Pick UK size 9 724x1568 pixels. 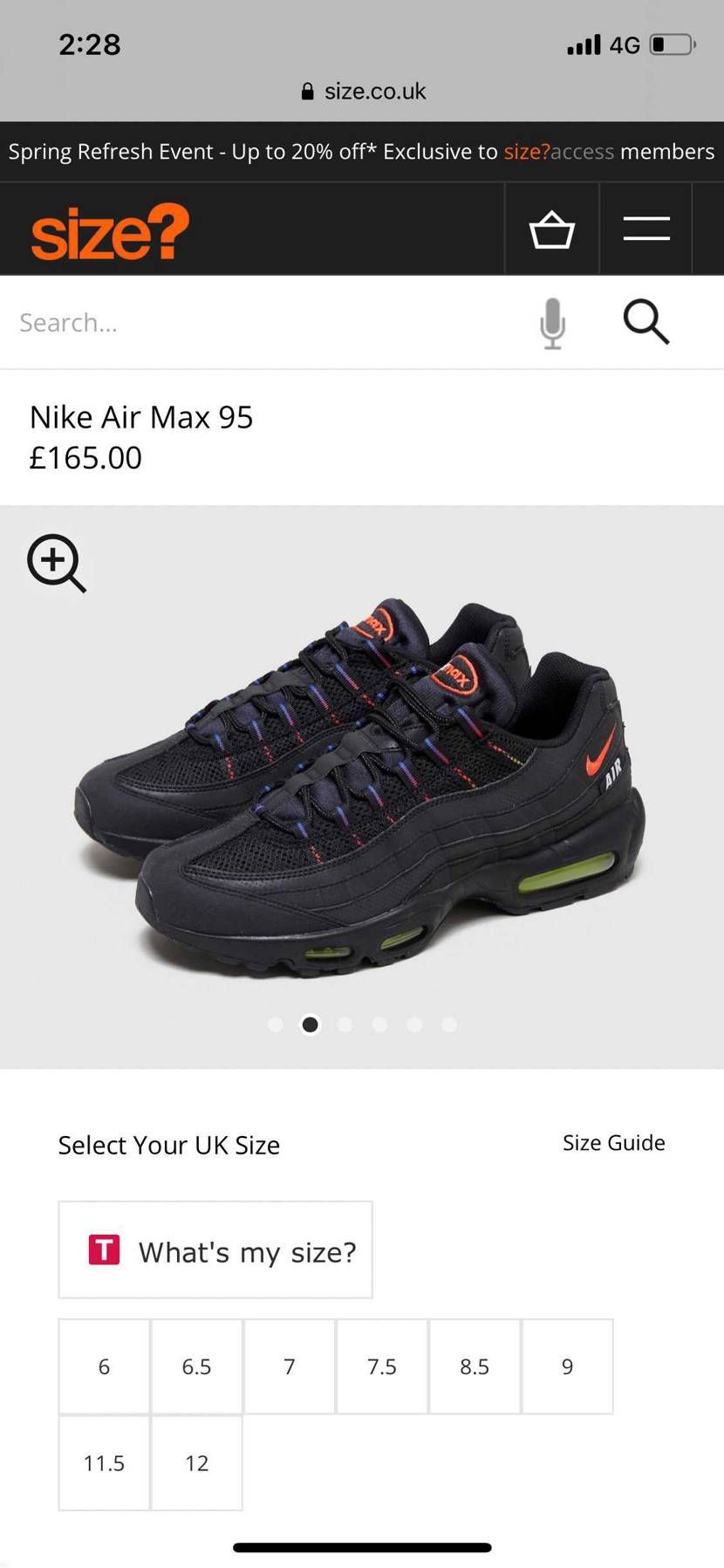coord(568,1366)
